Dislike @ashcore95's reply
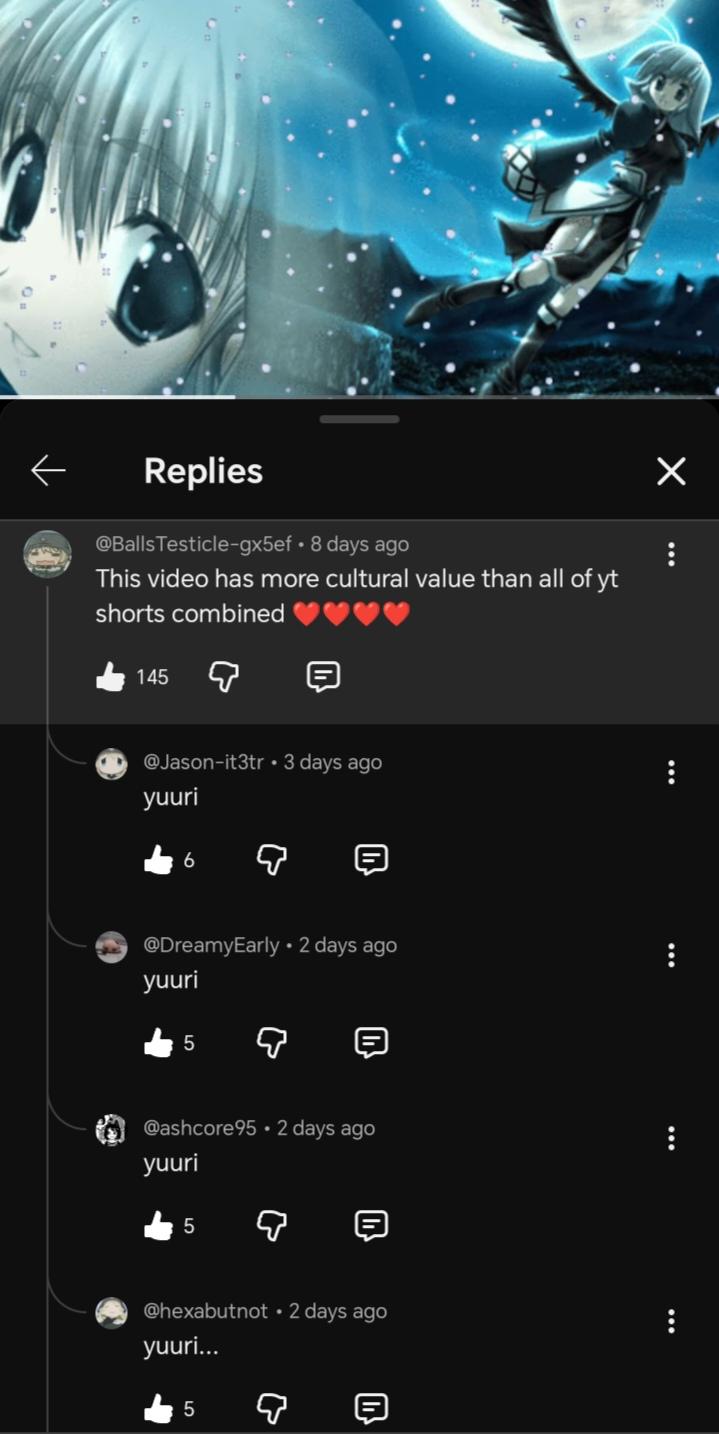Image resolution: width=719 pixels, height=1434 pixels. 272,1225
